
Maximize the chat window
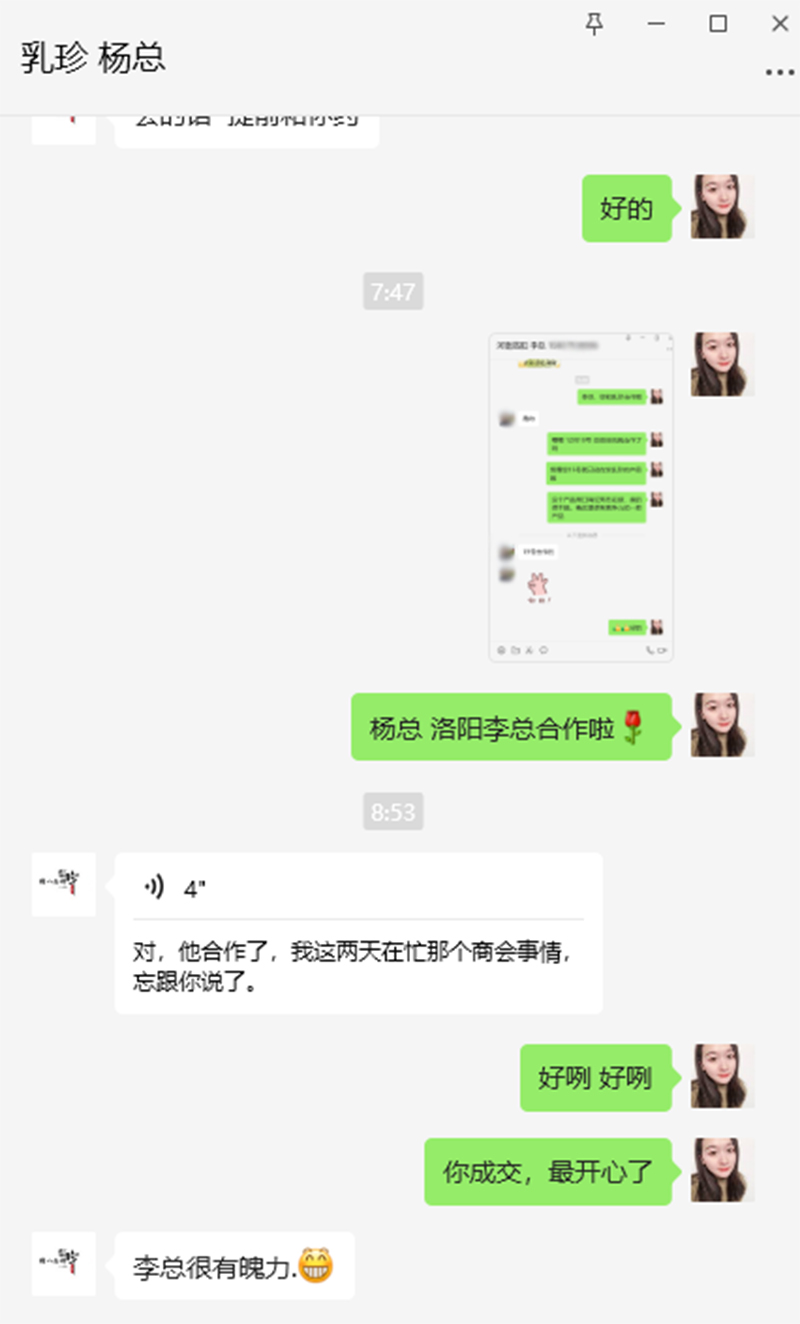pos(718,25)
